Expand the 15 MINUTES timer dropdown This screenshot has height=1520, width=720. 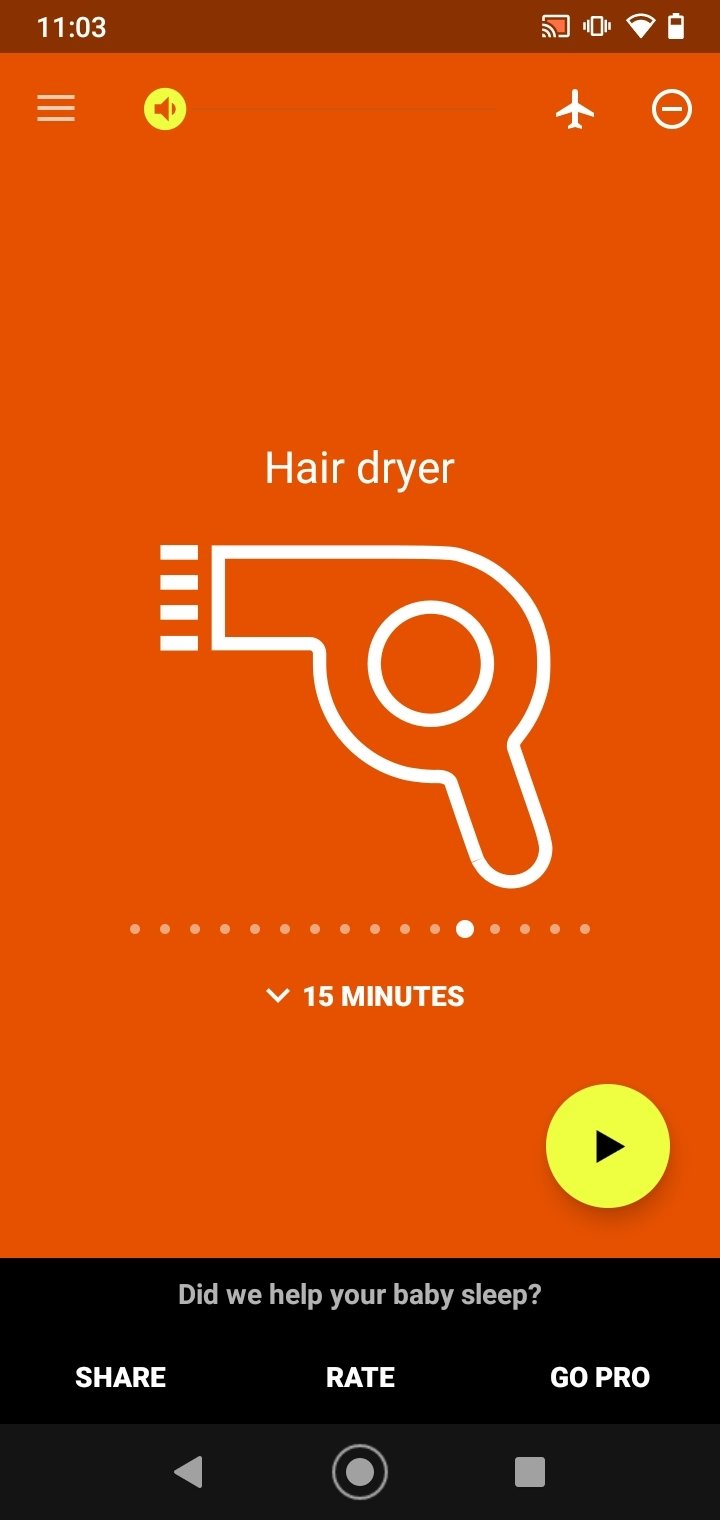pos(365,996)
